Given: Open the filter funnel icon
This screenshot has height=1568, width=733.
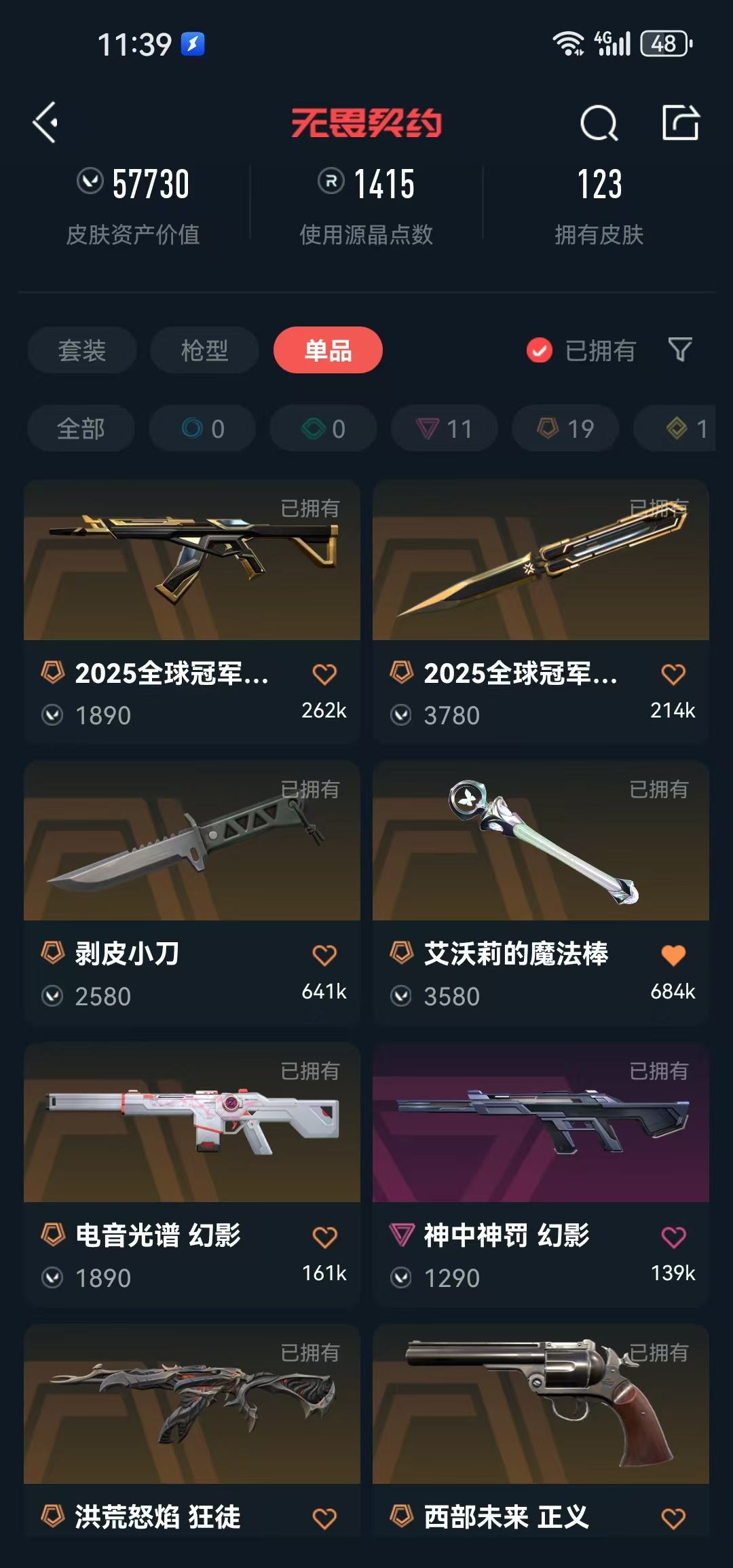Looking at the screenshot, I should 680,350.
